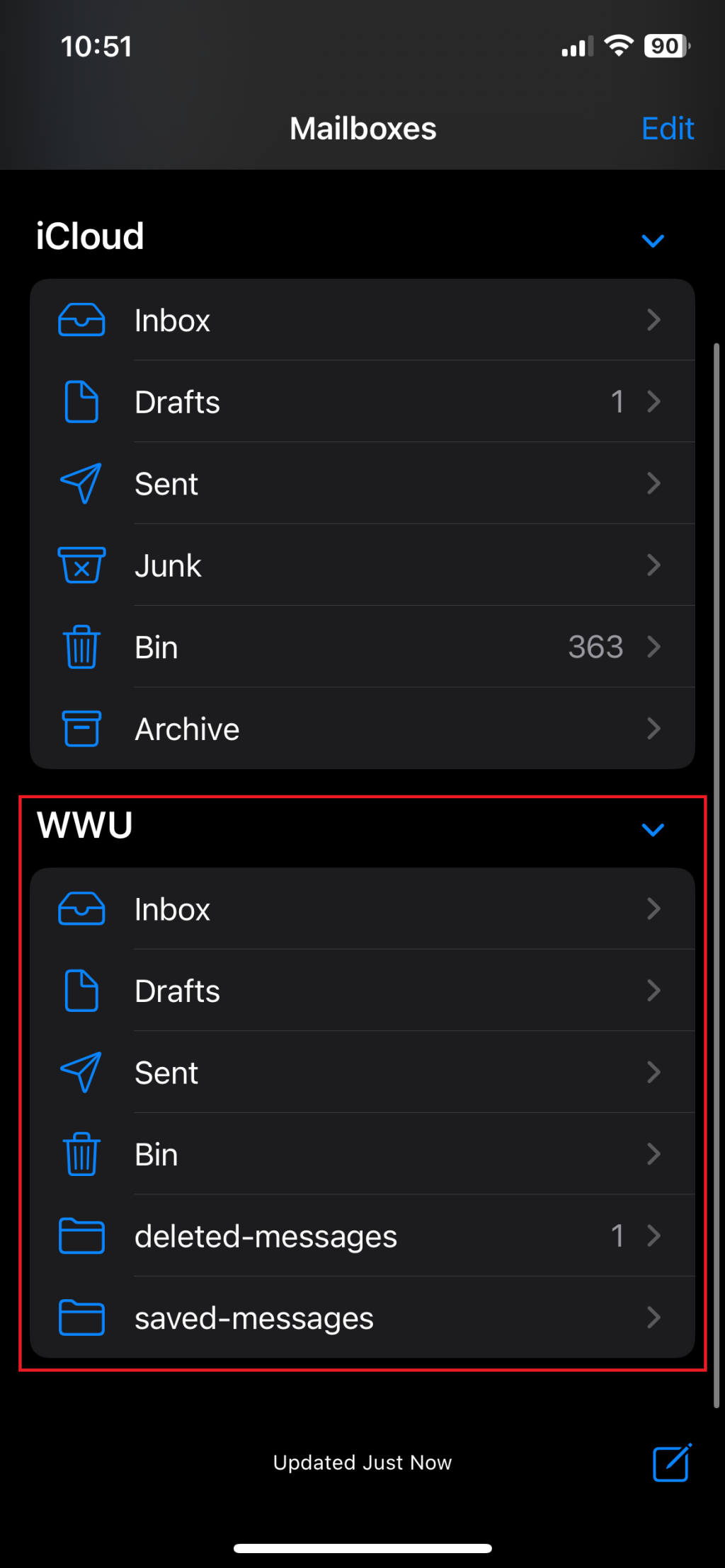Open WWU Sent mailbox
The width and height of the screenshot is (725, 1568).
(x=361, y=1073)
